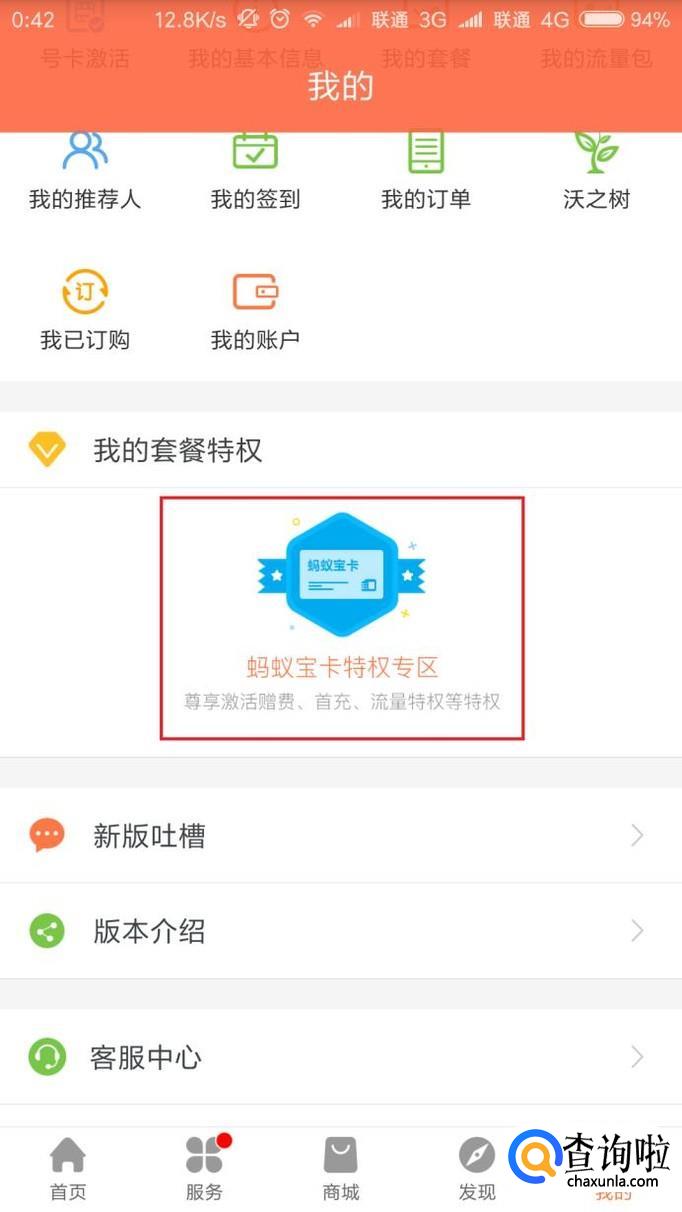Viewport: 682px width, 1212px height.
Task: Switch to 商城 tab
Action: [x=341, y=1168]
